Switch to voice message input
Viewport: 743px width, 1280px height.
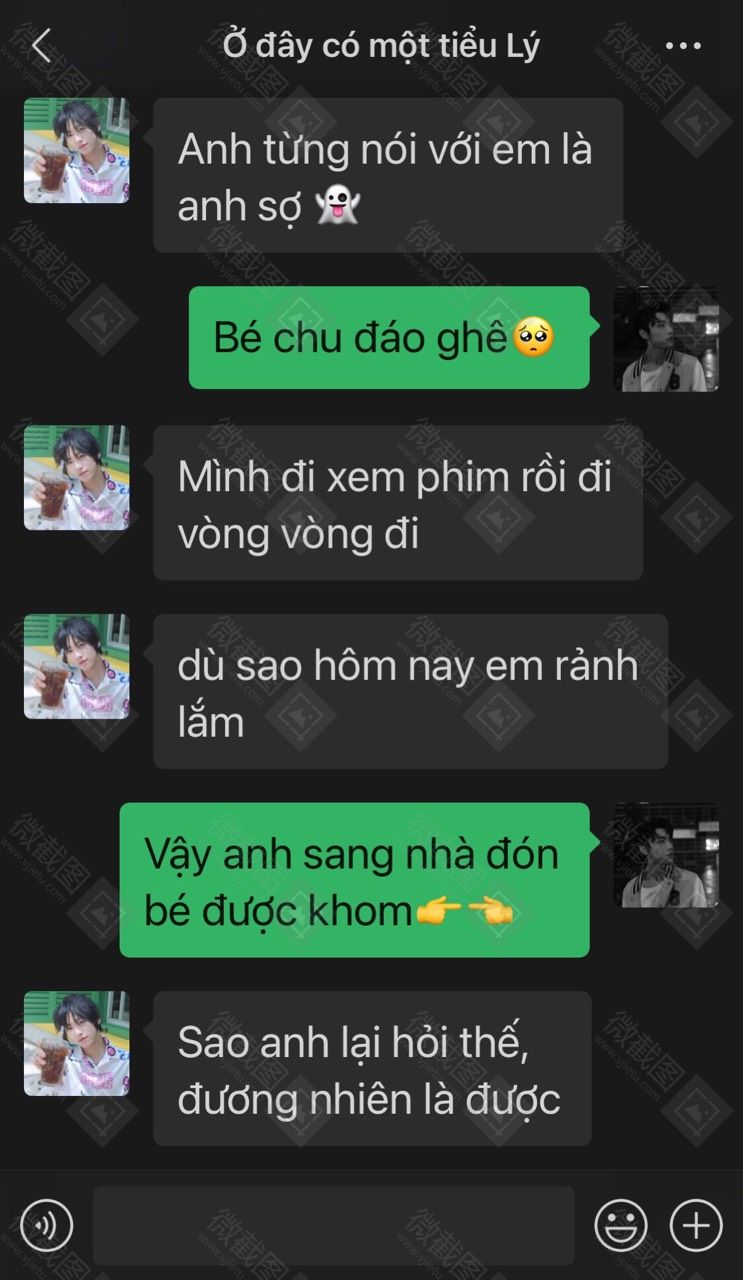click(46, 1225)
